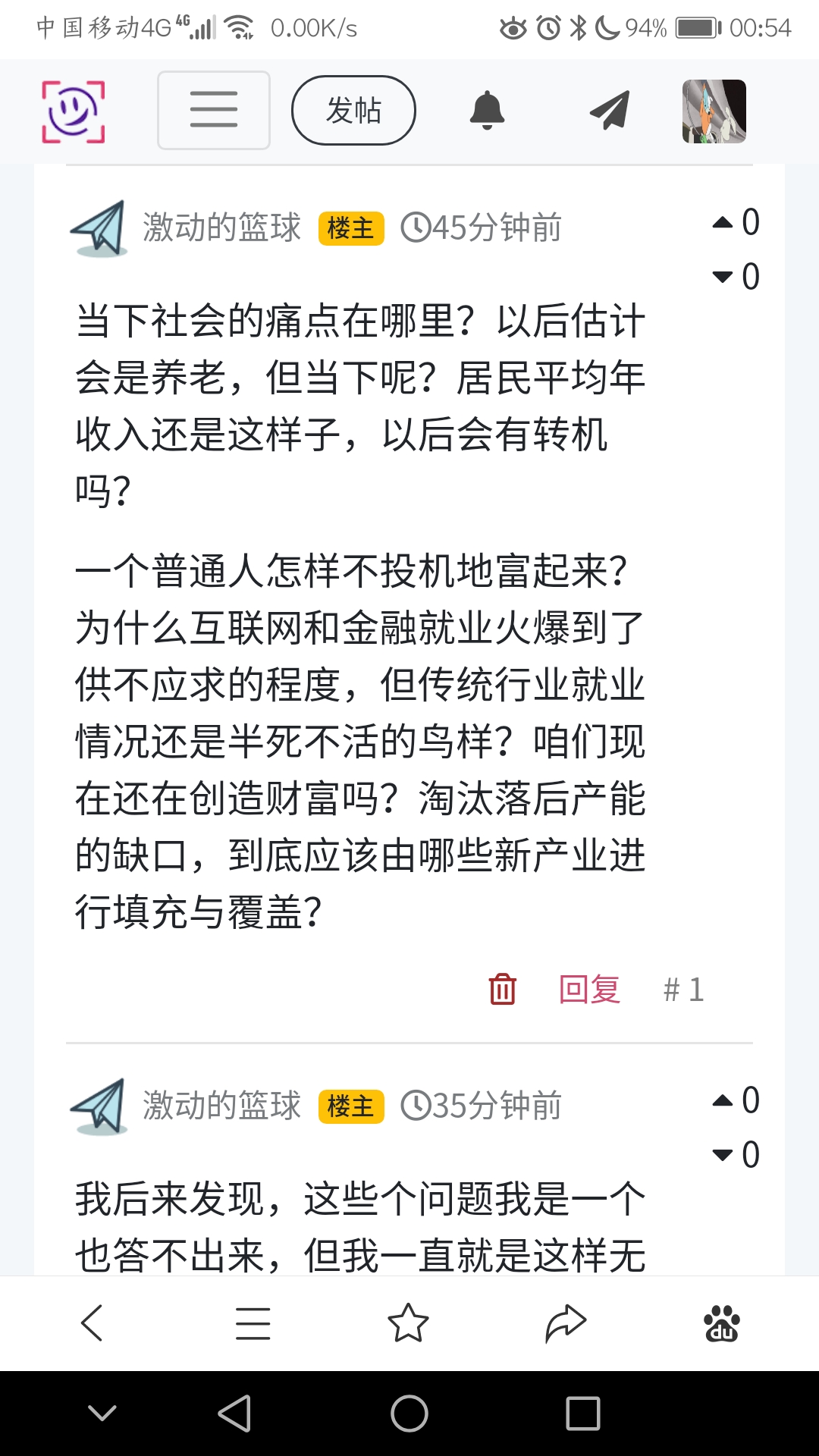This screenshot has height=1456, width=819.
Task: Open the hamburger menu
Action: click(x=214, y=110)
